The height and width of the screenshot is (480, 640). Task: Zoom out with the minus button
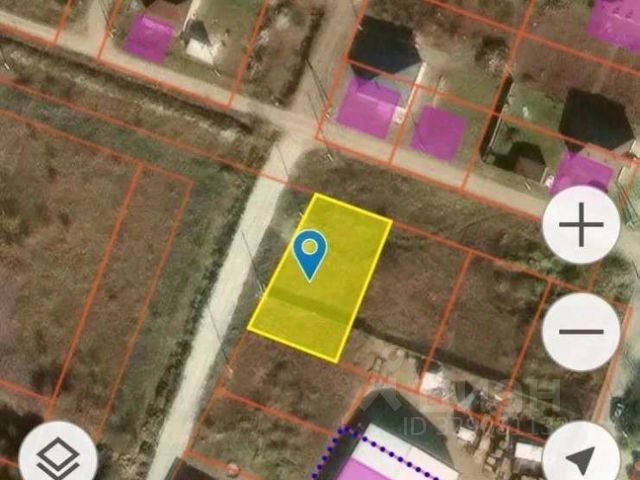581,331
